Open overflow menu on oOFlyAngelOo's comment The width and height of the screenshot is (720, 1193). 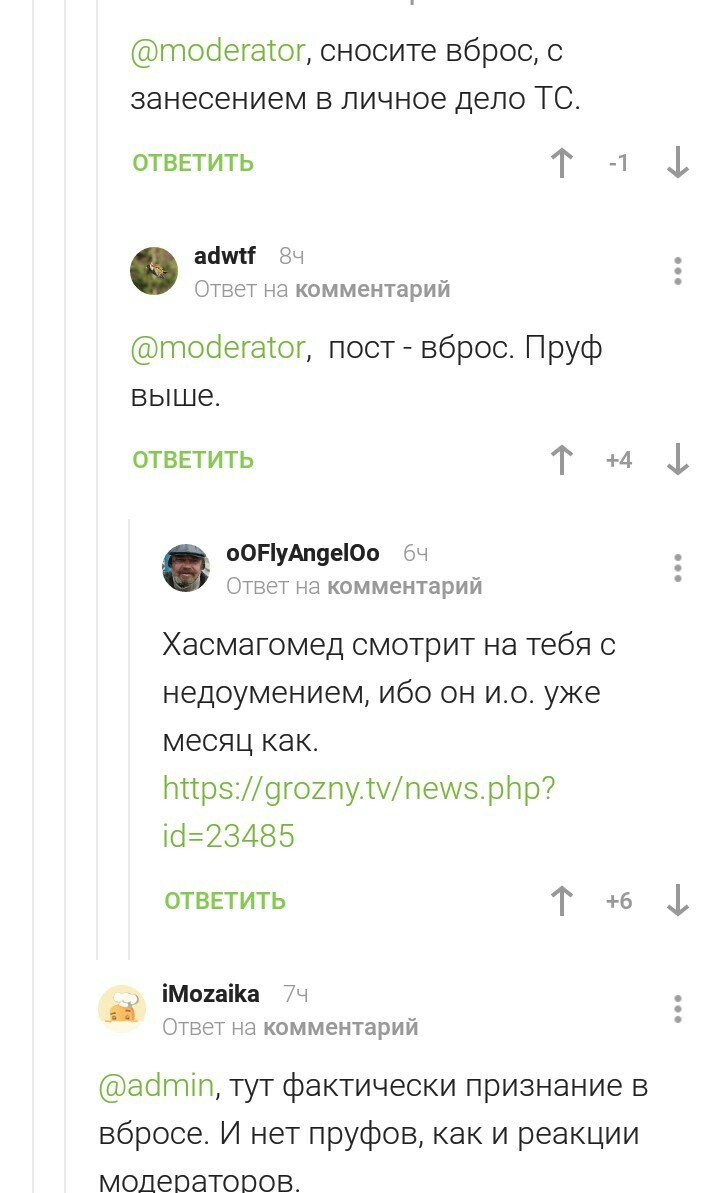click(x=678, y=568)
